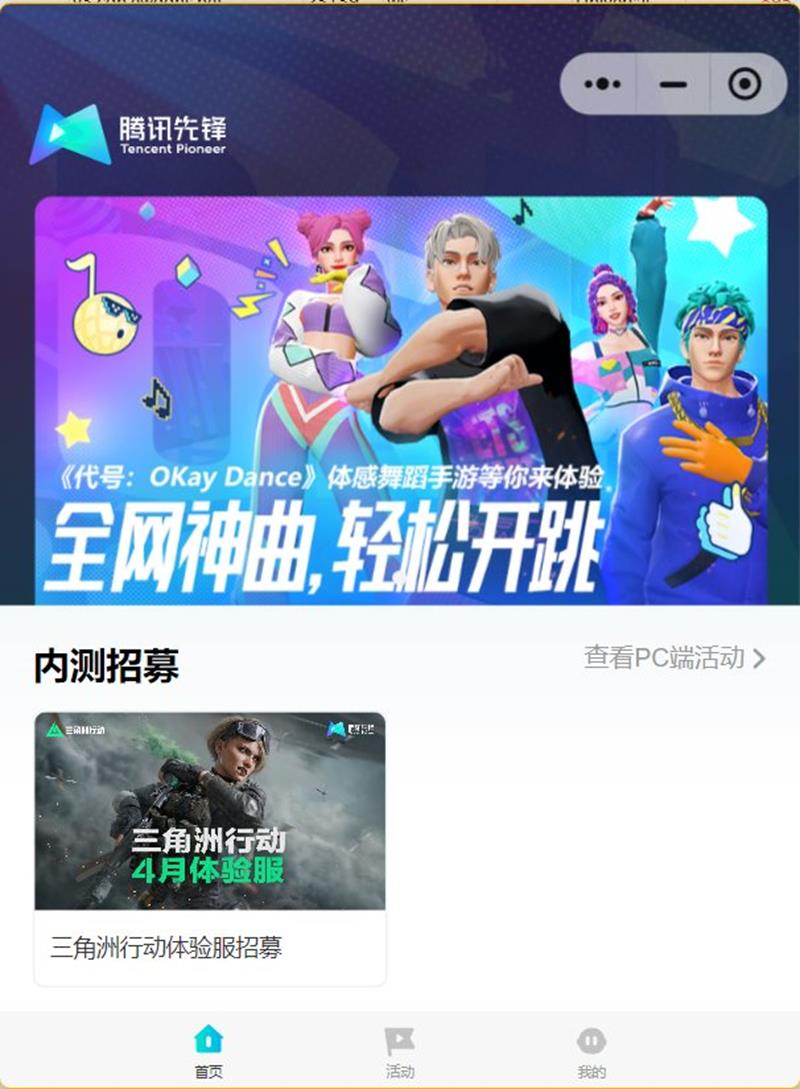This screenshot has width=800, height=1089.
Task: Open the mini program more options menu
Action: pos(602,84)
